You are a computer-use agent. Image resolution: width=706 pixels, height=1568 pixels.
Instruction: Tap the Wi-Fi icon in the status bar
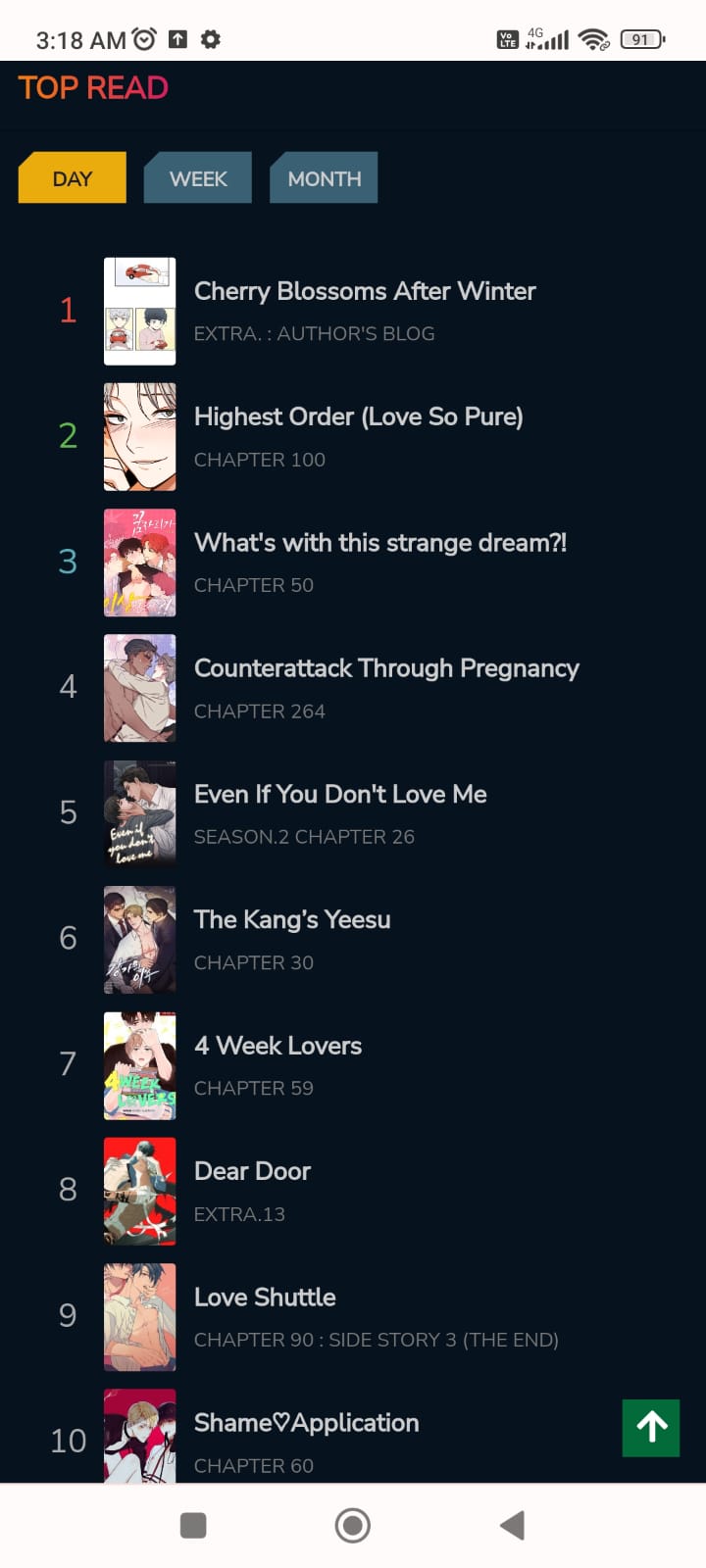tap(592, 39)
